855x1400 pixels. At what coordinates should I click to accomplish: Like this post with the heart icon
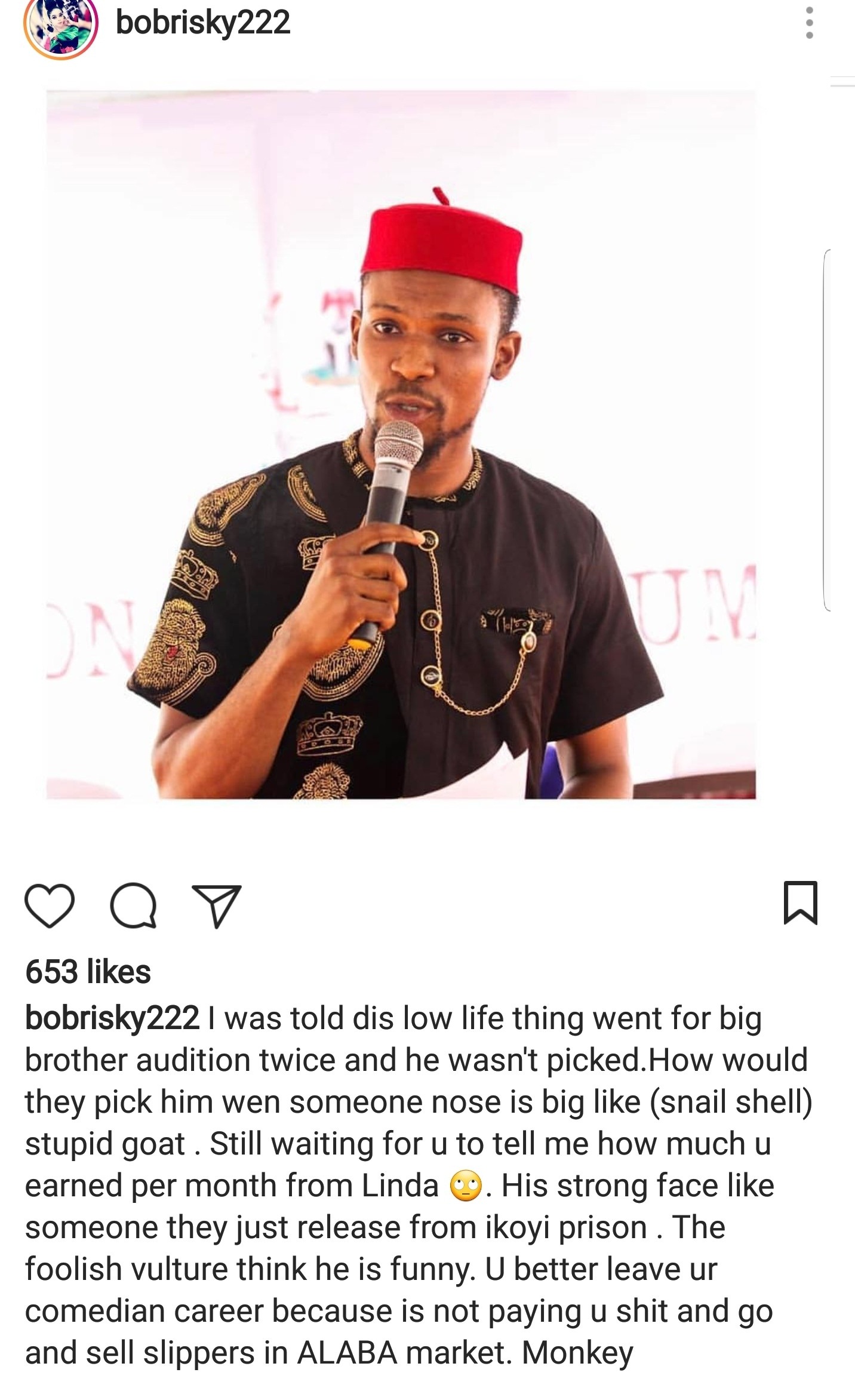click(x=50, y=905)
